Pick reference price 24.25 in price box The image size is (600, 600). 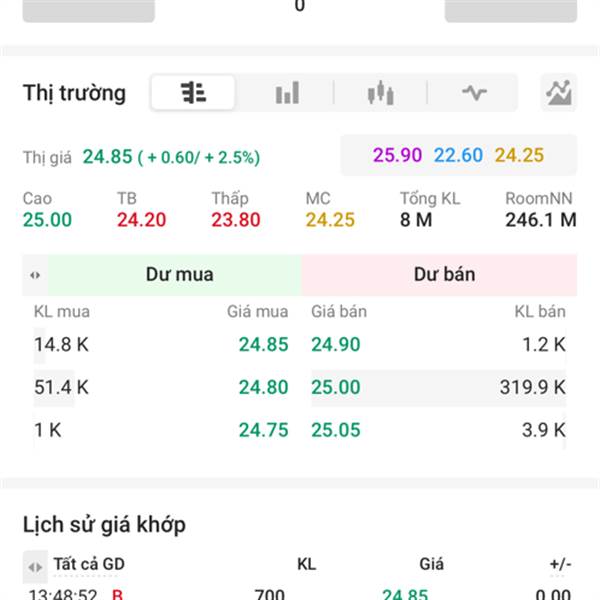click(519, 155)
